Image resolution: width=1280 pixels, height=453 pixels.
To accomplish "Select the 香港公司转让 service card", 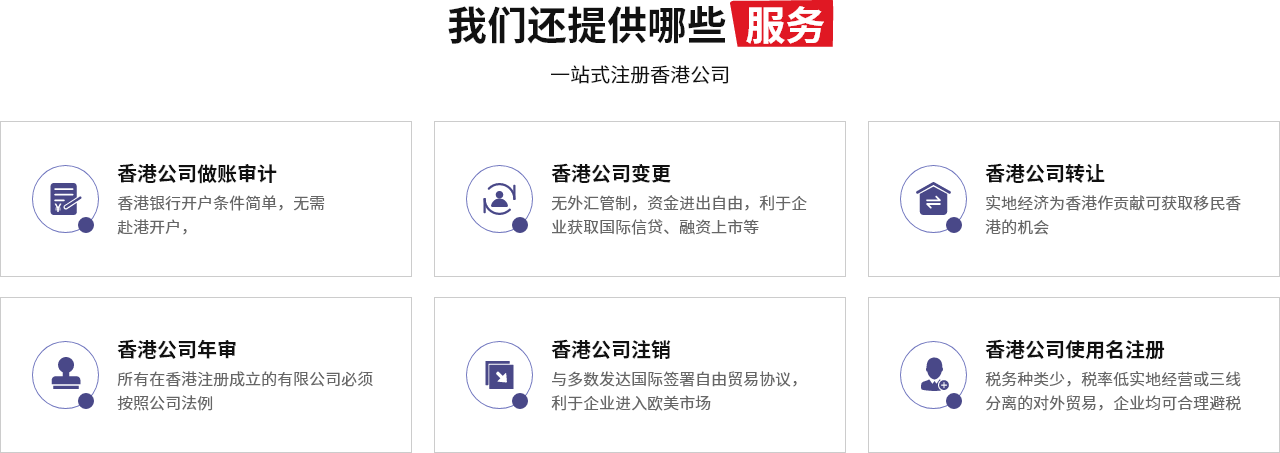I will click(x=1073, y=199).
